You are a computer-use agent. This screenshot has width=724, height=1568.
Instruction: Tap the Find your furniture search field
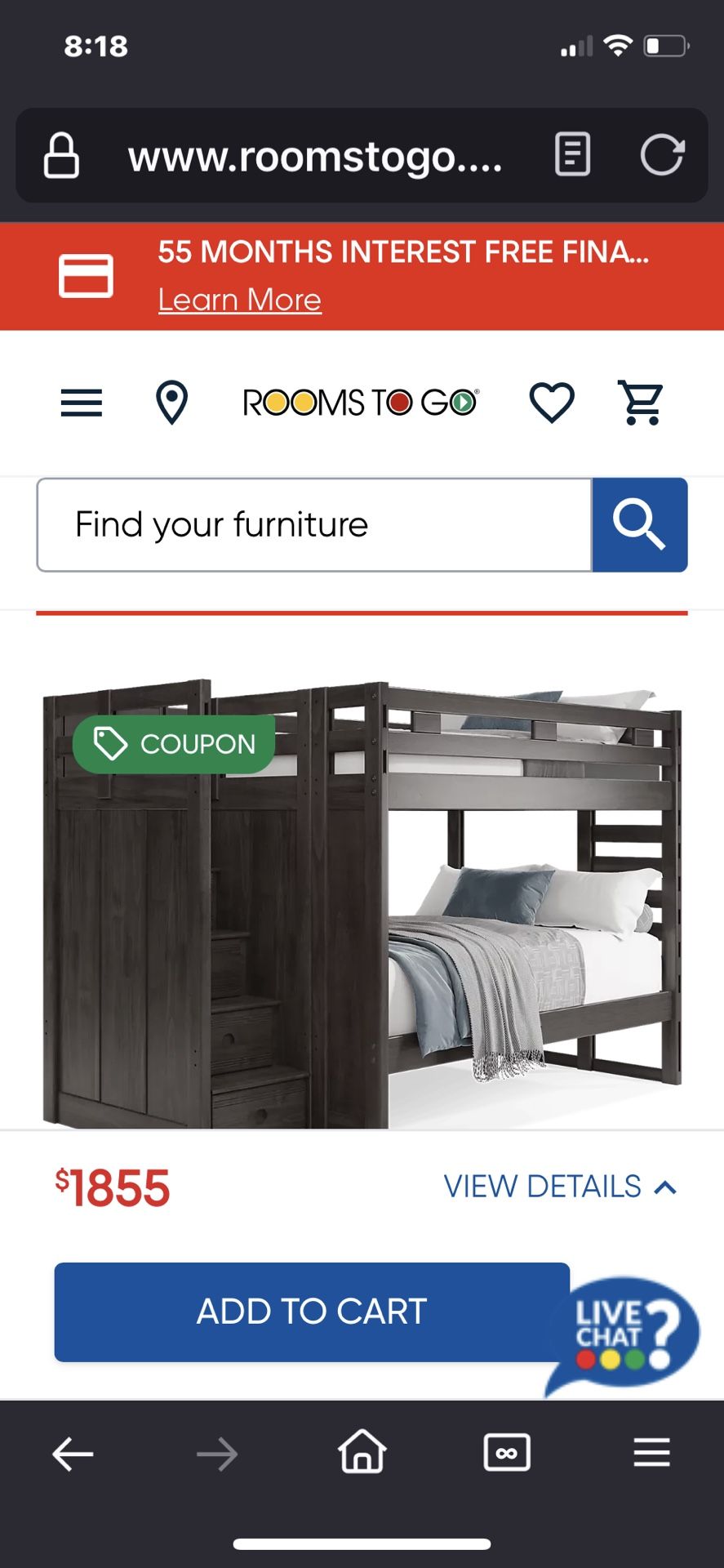[x=314, y=525]
